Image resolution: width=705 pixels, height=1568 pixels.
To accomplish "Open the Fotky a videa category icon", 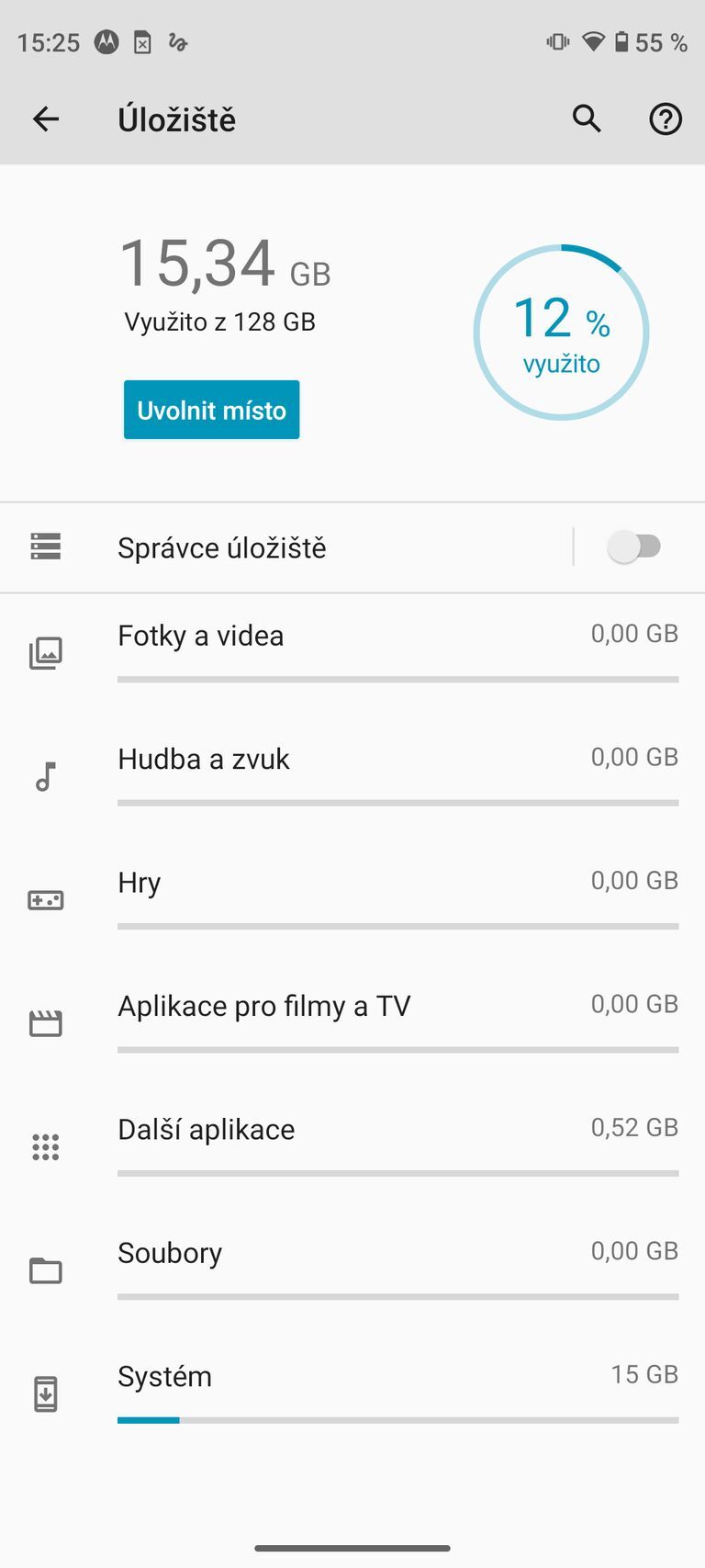I will [x=46, y=652].
